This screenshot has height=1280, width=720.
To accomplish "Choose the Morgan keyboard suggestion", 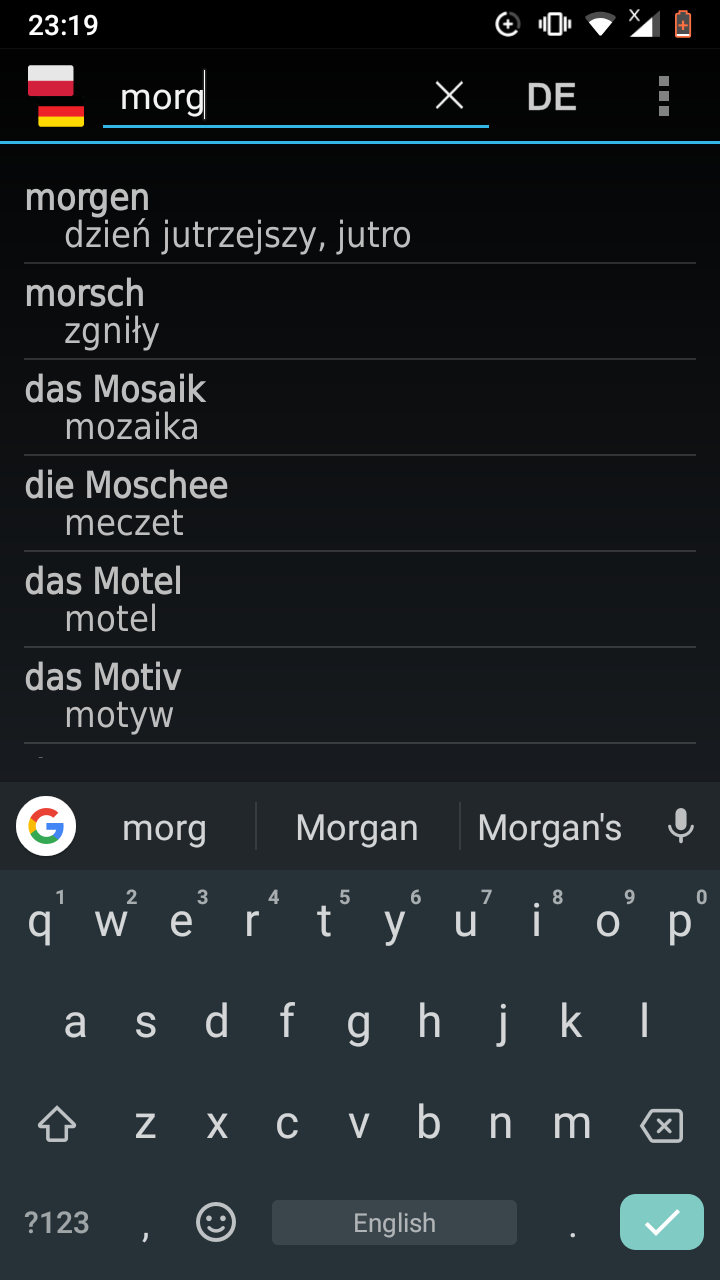I will [357, 827].
